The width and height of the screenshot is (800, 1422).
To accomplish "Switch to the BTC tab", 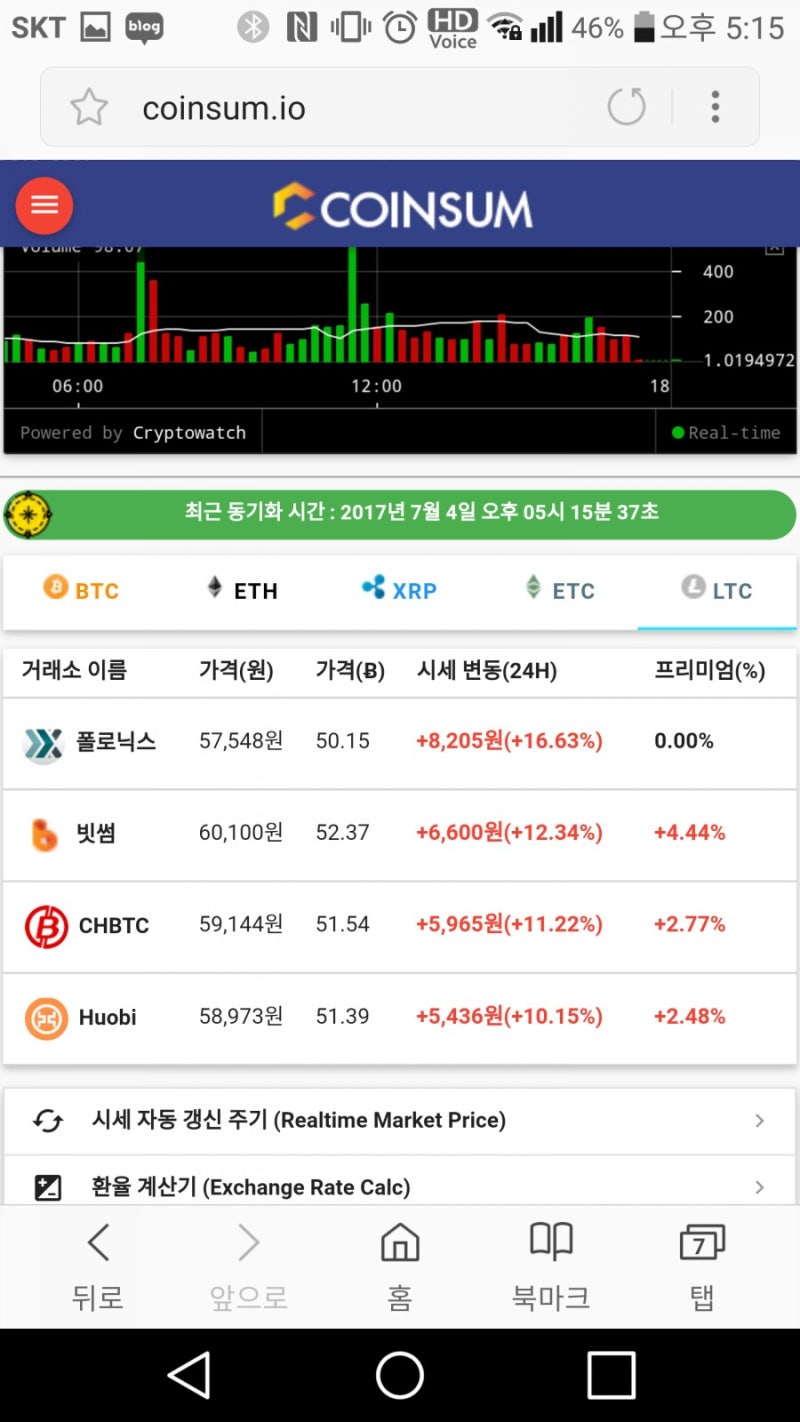I will click(80, 590).
